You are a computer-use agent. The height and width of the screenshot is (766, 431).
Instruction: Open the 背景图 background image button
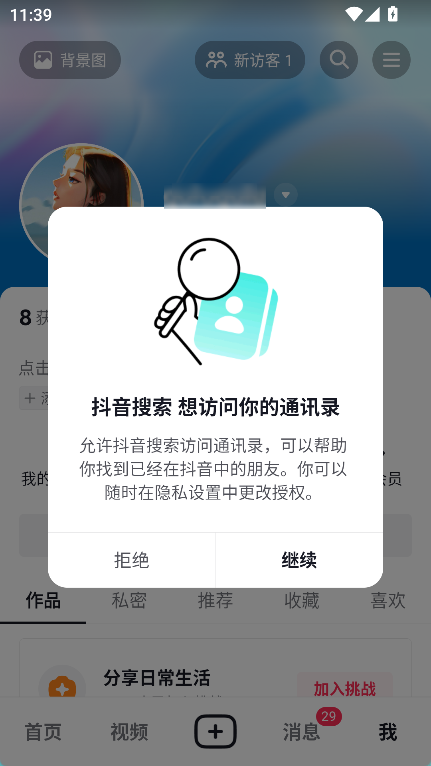[x=70, y=60]
